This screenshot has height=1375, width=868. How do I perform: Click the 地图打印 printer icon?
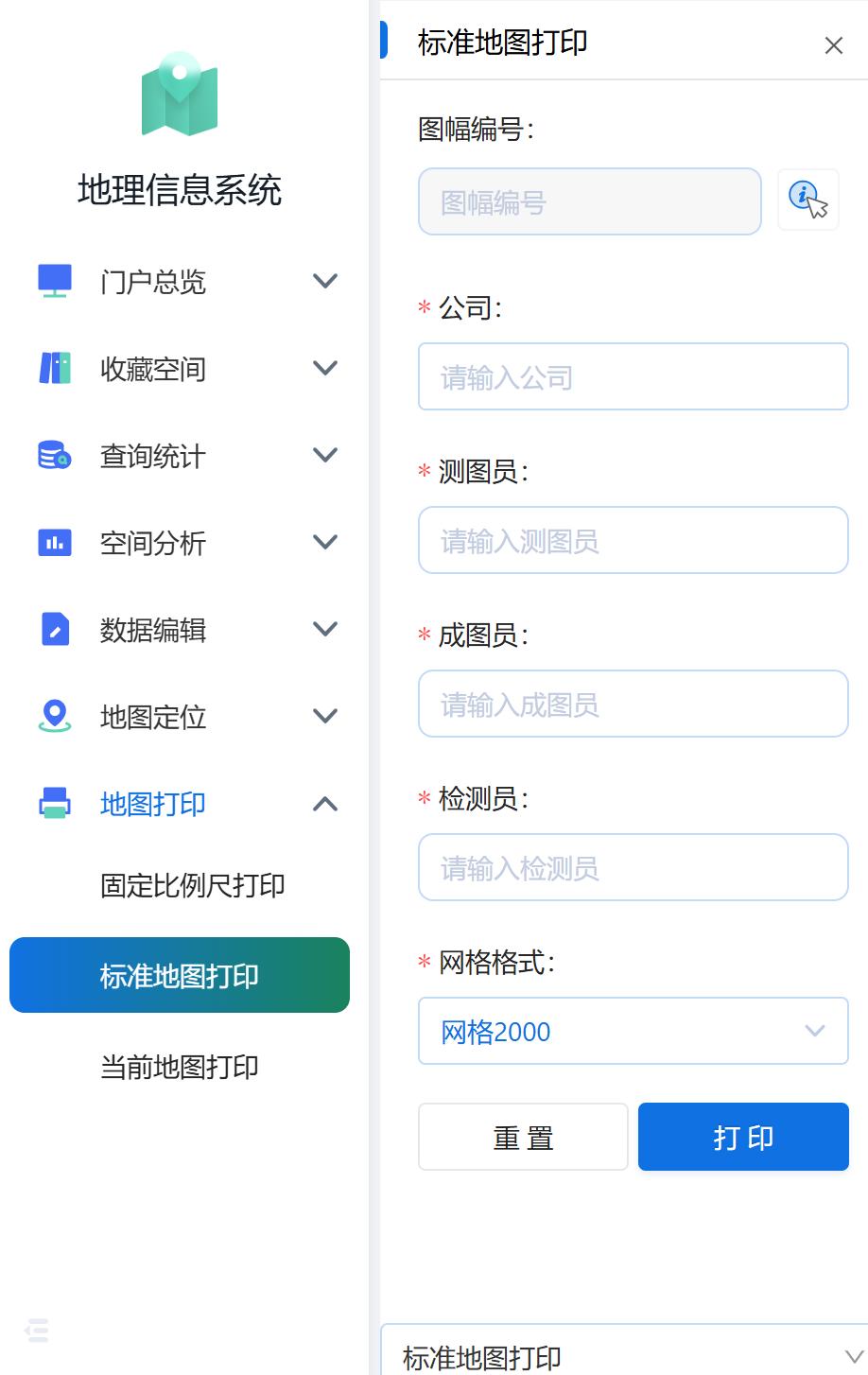(x=54, y=803)
